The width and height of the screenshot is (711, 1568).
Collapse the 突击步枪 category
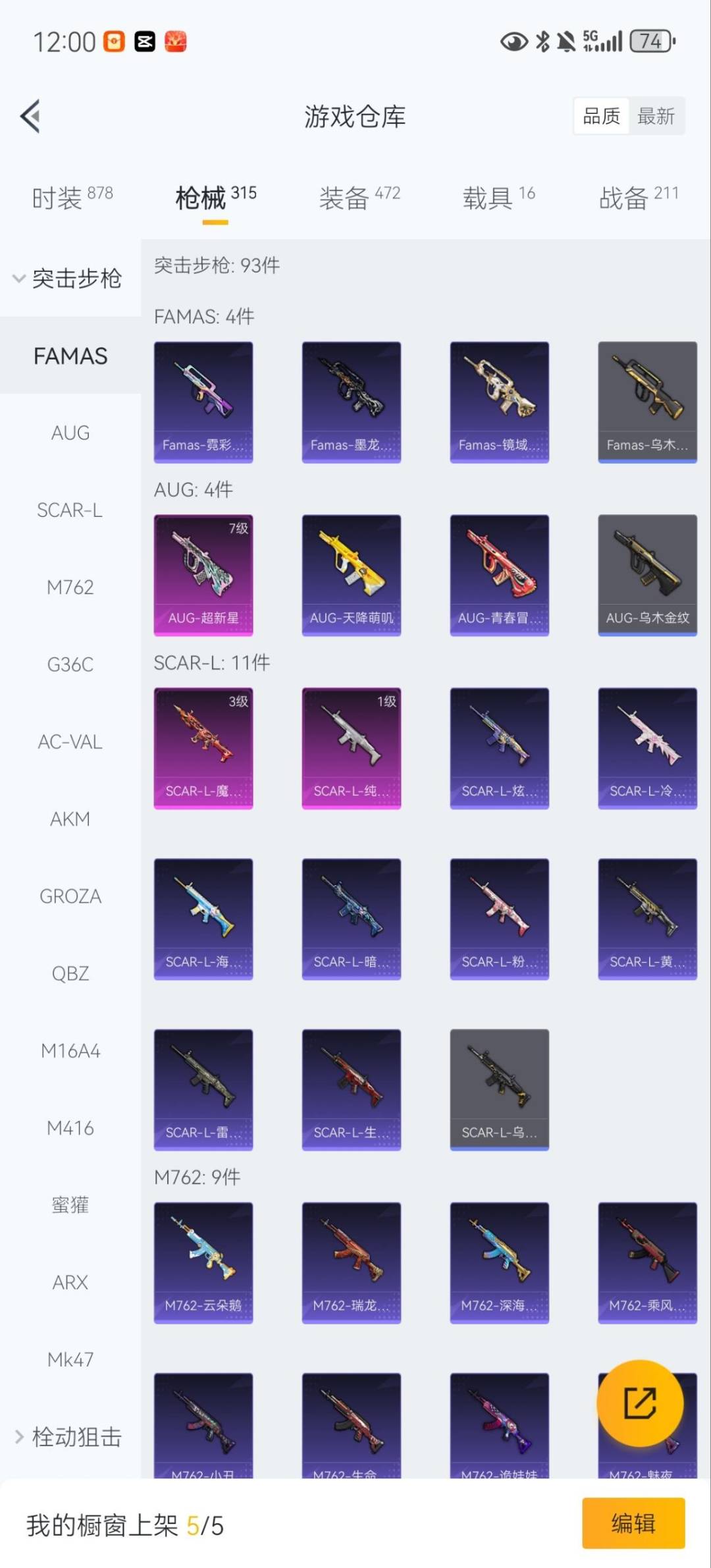[x=69, y=278]
